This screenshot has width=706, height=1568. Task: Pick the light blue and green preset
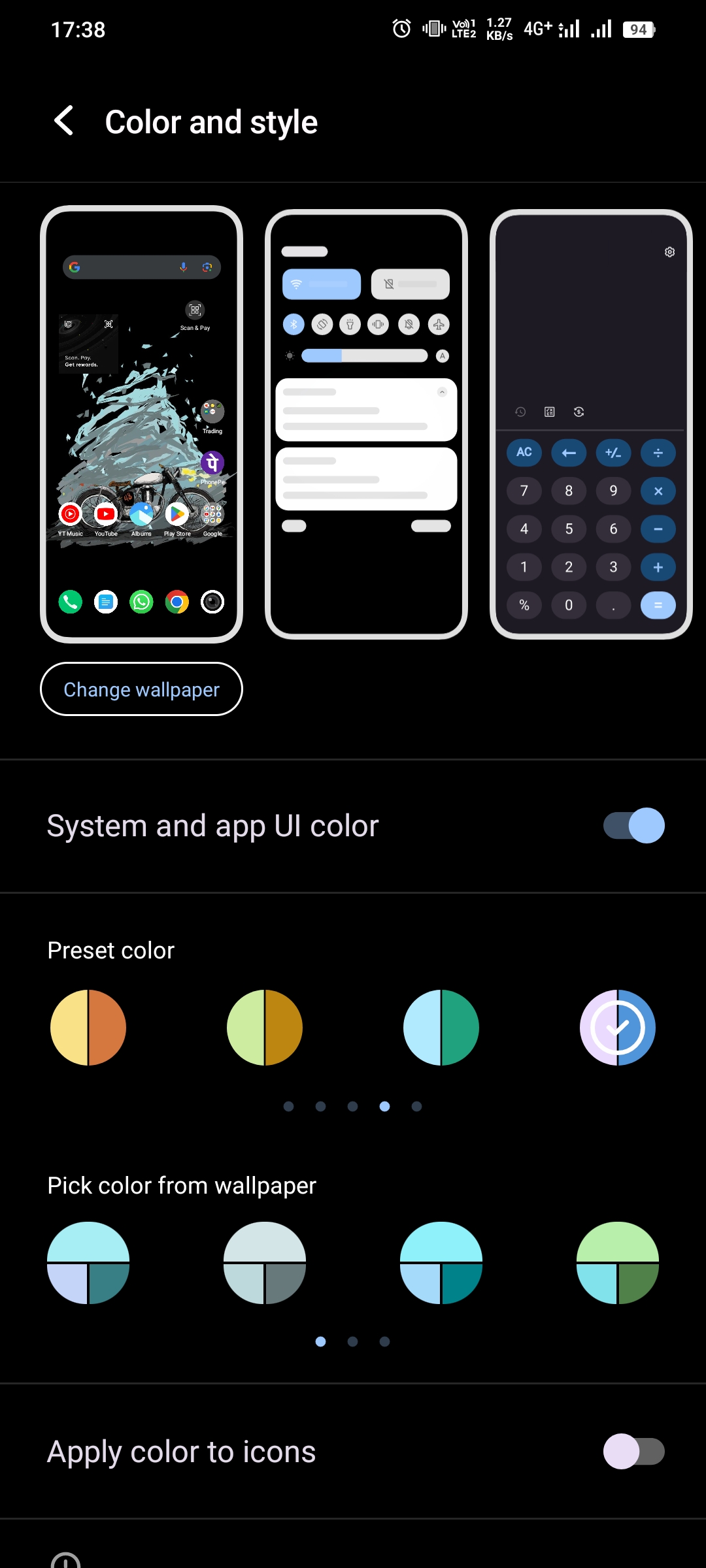point(441,1028)
